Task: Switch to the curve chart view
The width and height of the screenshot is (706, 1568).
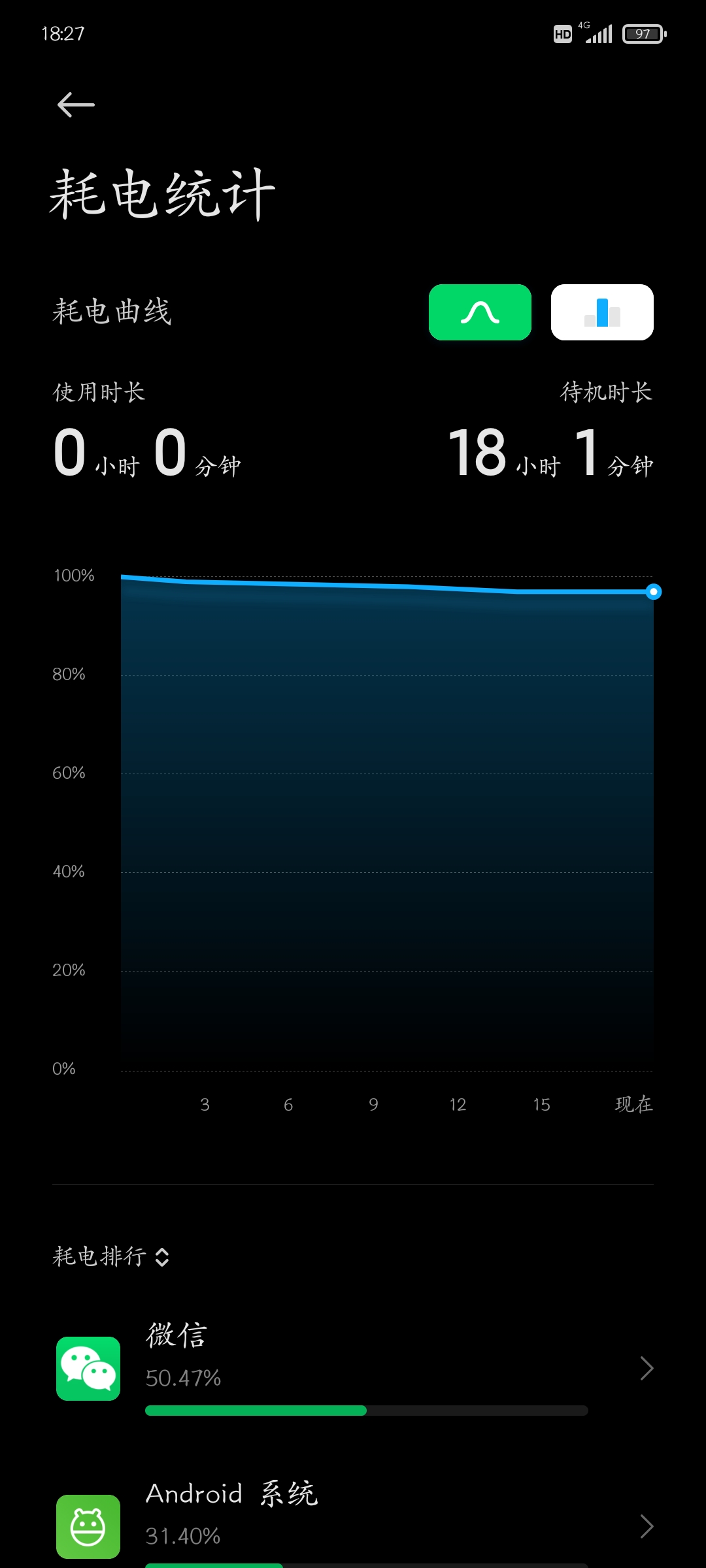Action: point(480,312)
